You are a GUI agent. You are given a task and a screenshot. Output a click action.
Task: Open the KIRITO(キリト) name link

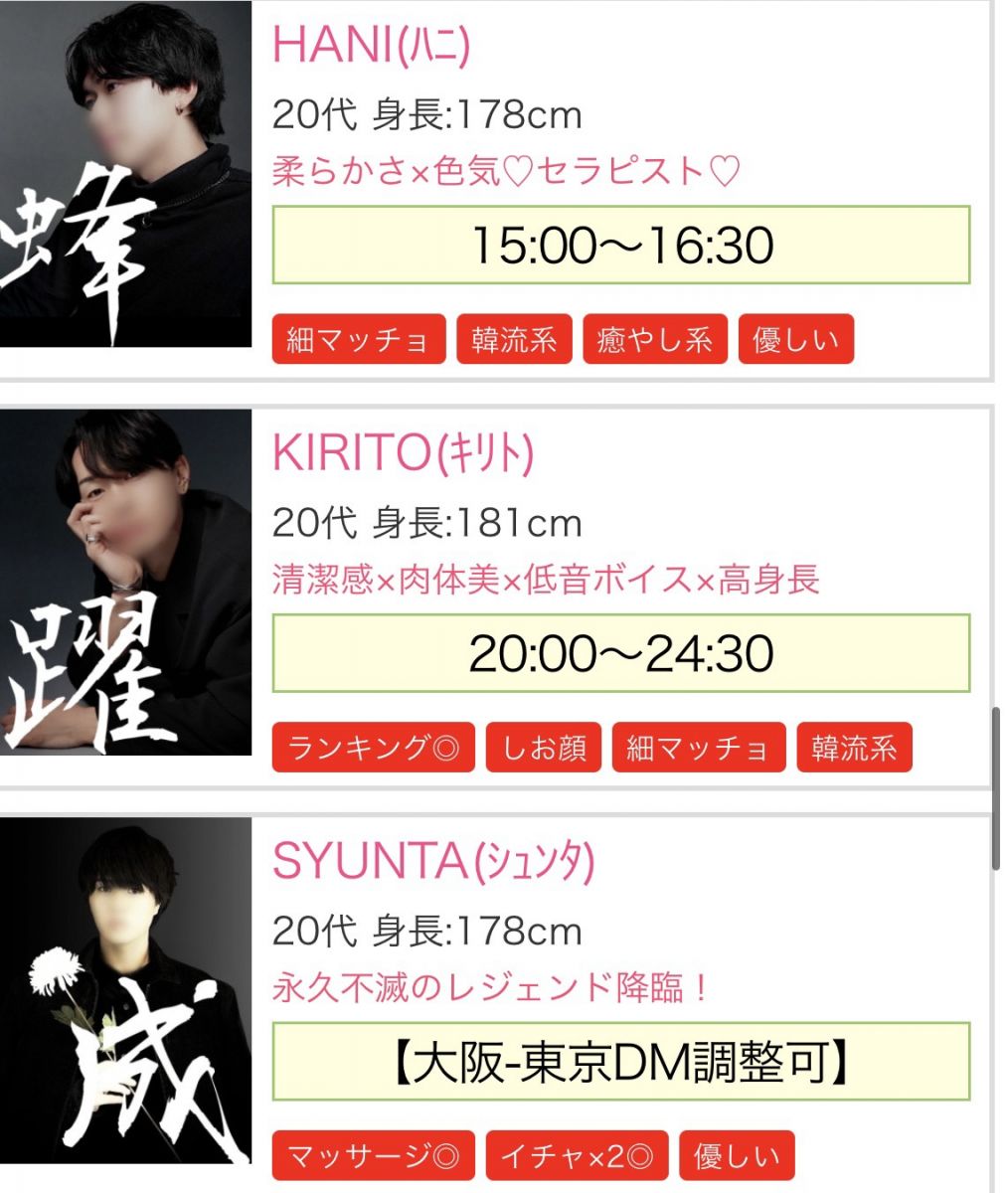tap(403, 454)
